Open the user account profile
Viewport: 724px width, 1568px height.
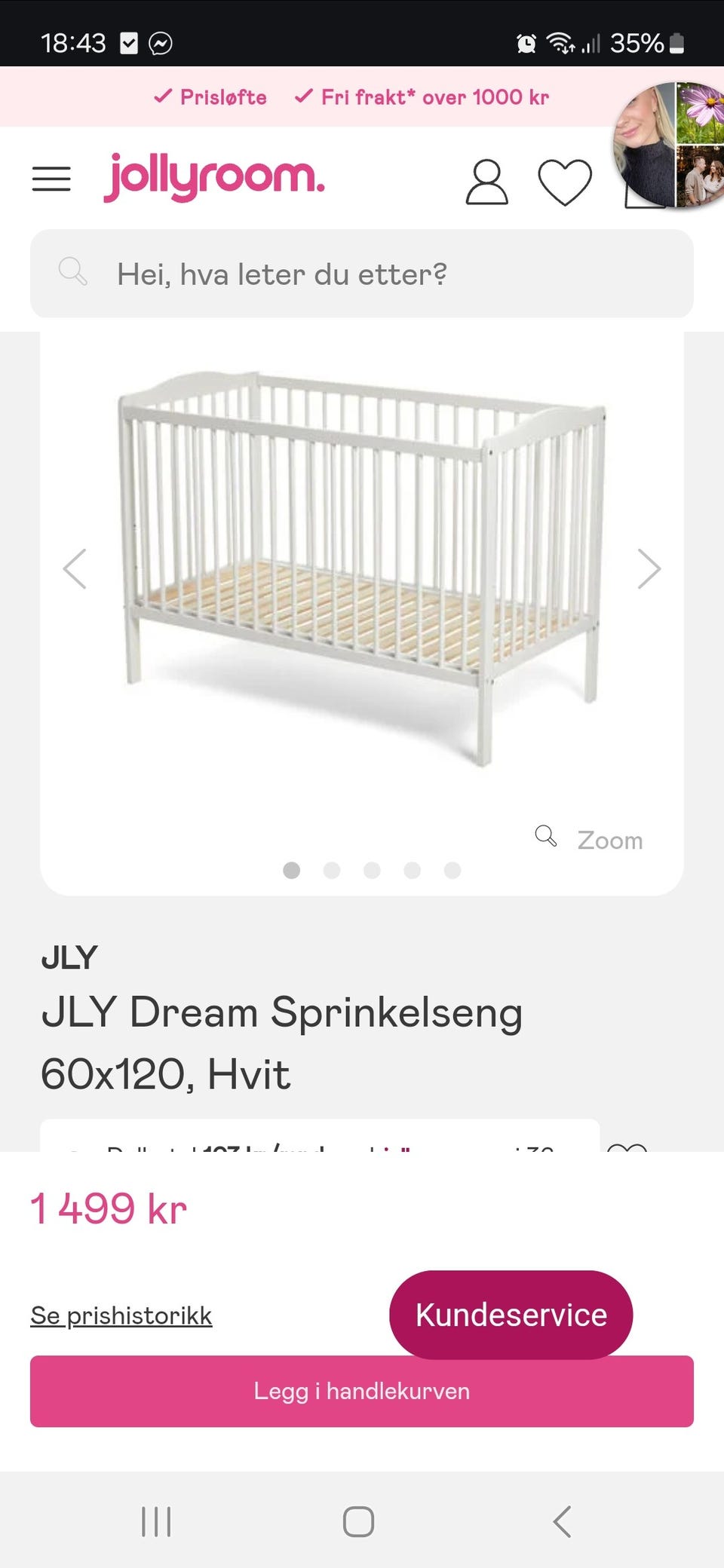tap(486, 182)
